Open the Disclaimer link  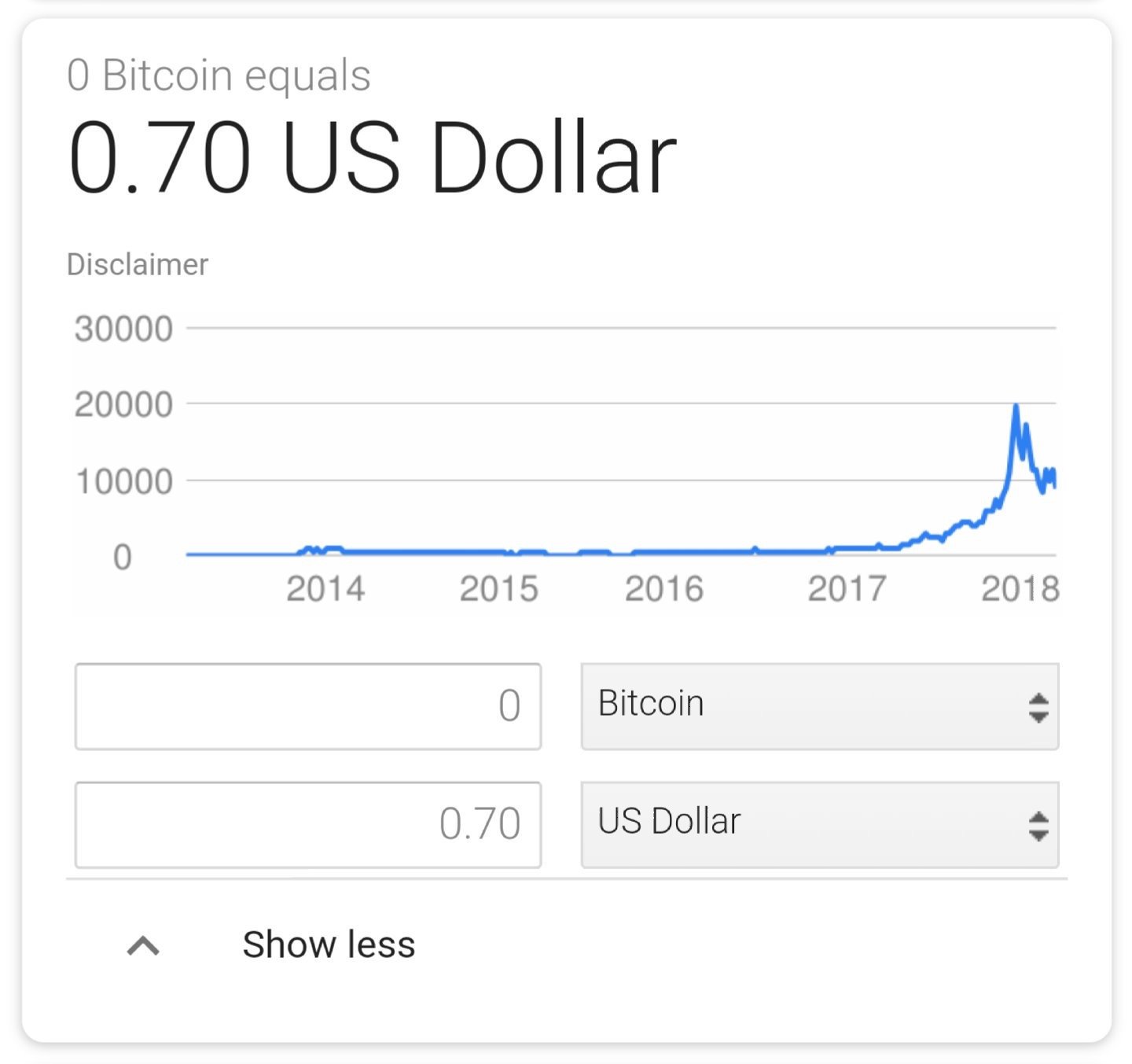[x=138, y=265]
